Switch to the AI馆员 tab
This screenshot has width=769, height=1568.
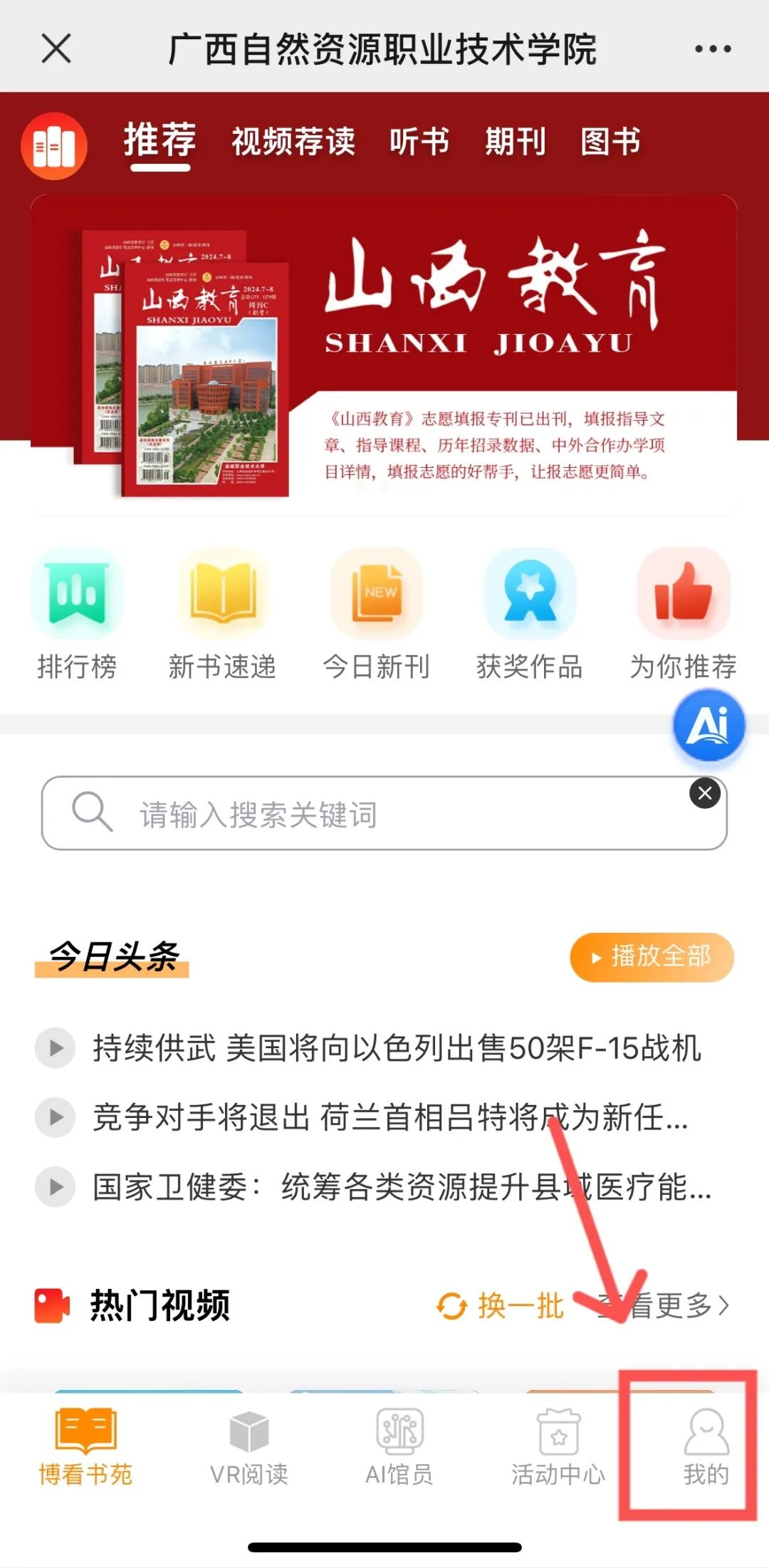399,1447
